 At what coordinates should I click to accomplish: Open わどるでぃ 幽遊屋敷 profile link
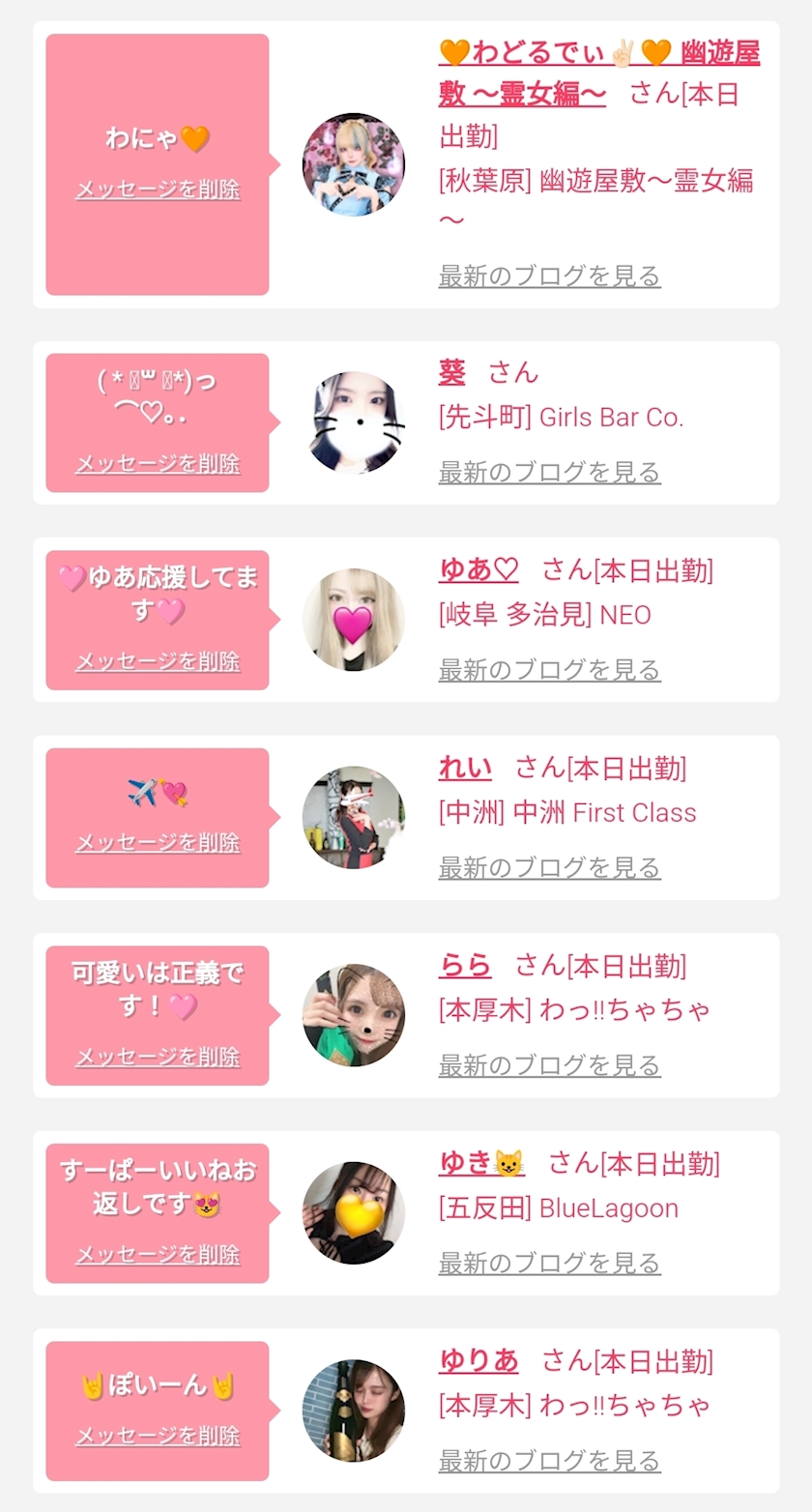pos(599,73)
